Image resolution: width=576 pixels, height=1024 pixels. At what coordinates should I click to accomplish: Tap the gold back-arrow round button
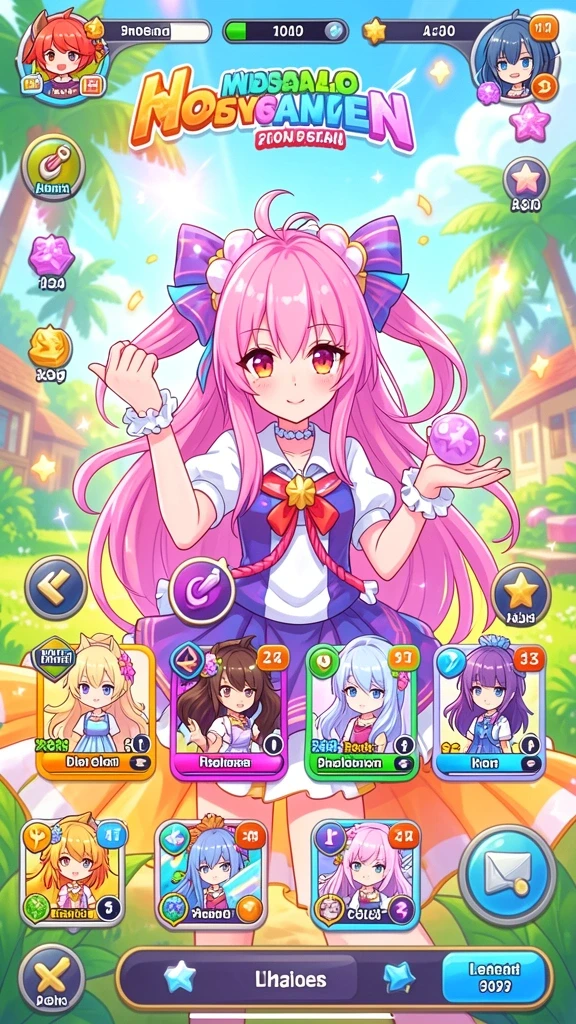56,587
